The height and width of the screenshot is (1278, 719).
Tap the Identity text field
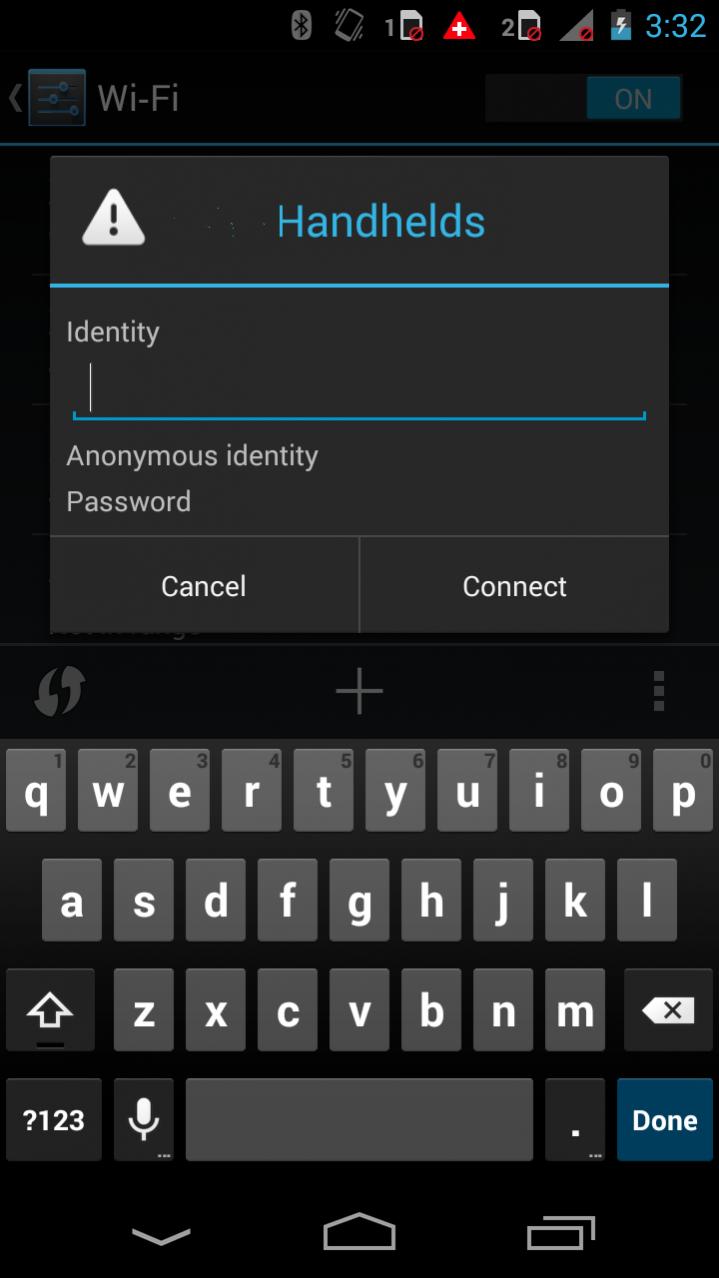(x=359, y=389)
